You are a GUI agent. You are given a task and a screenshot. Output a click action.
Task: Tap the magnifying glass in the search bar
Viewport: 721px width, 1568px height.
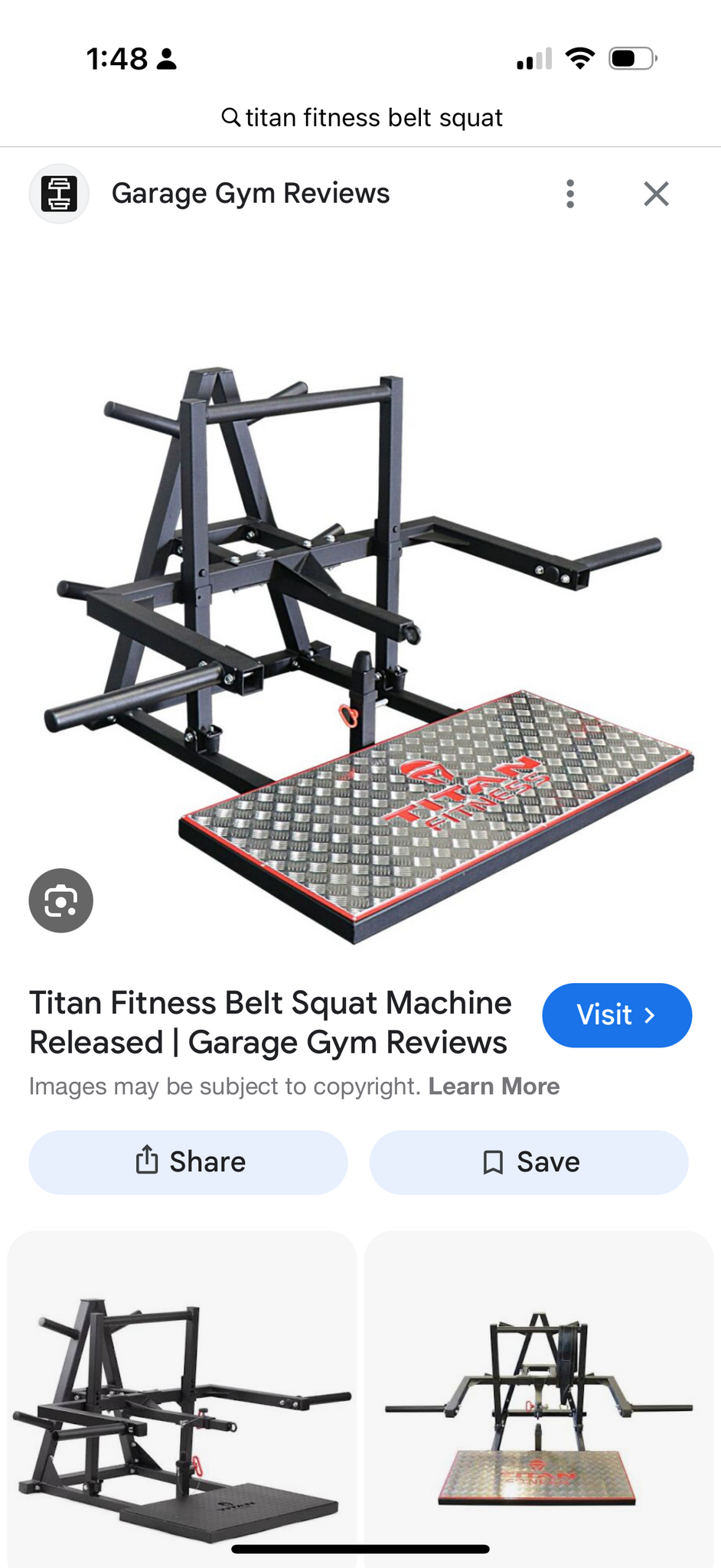pos(231,117)
